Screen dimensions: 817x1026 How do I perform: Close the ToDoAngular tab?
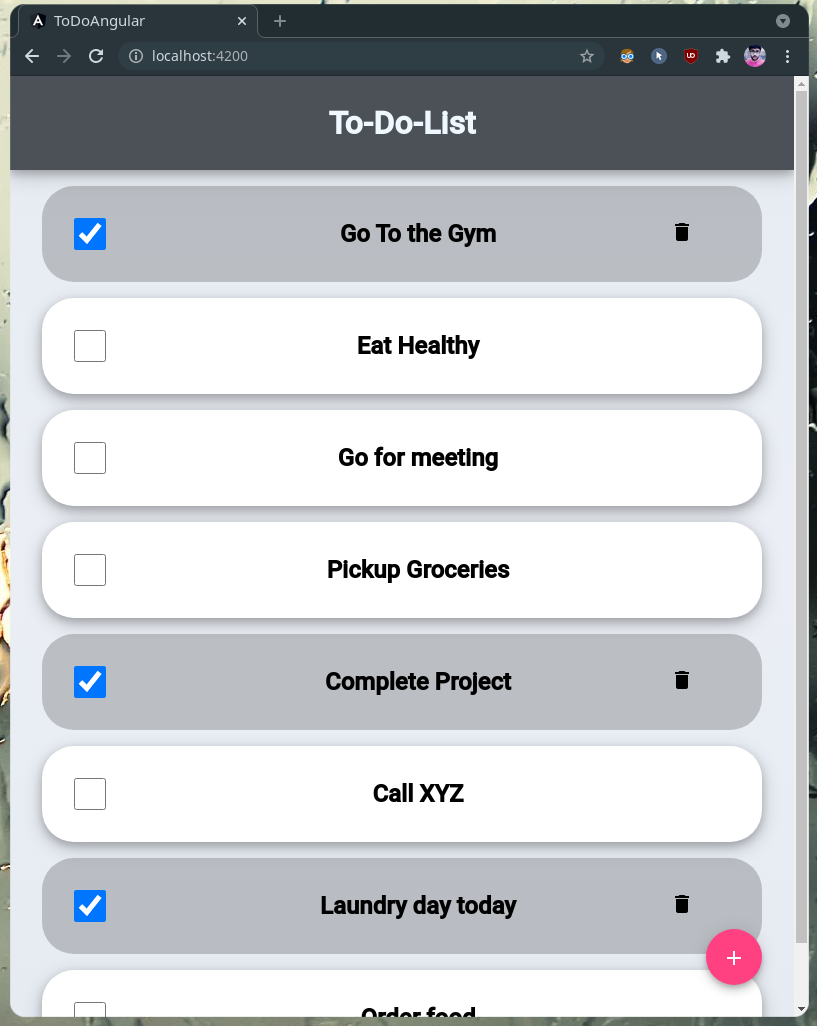pyautogui.click(x=242, y=21)
